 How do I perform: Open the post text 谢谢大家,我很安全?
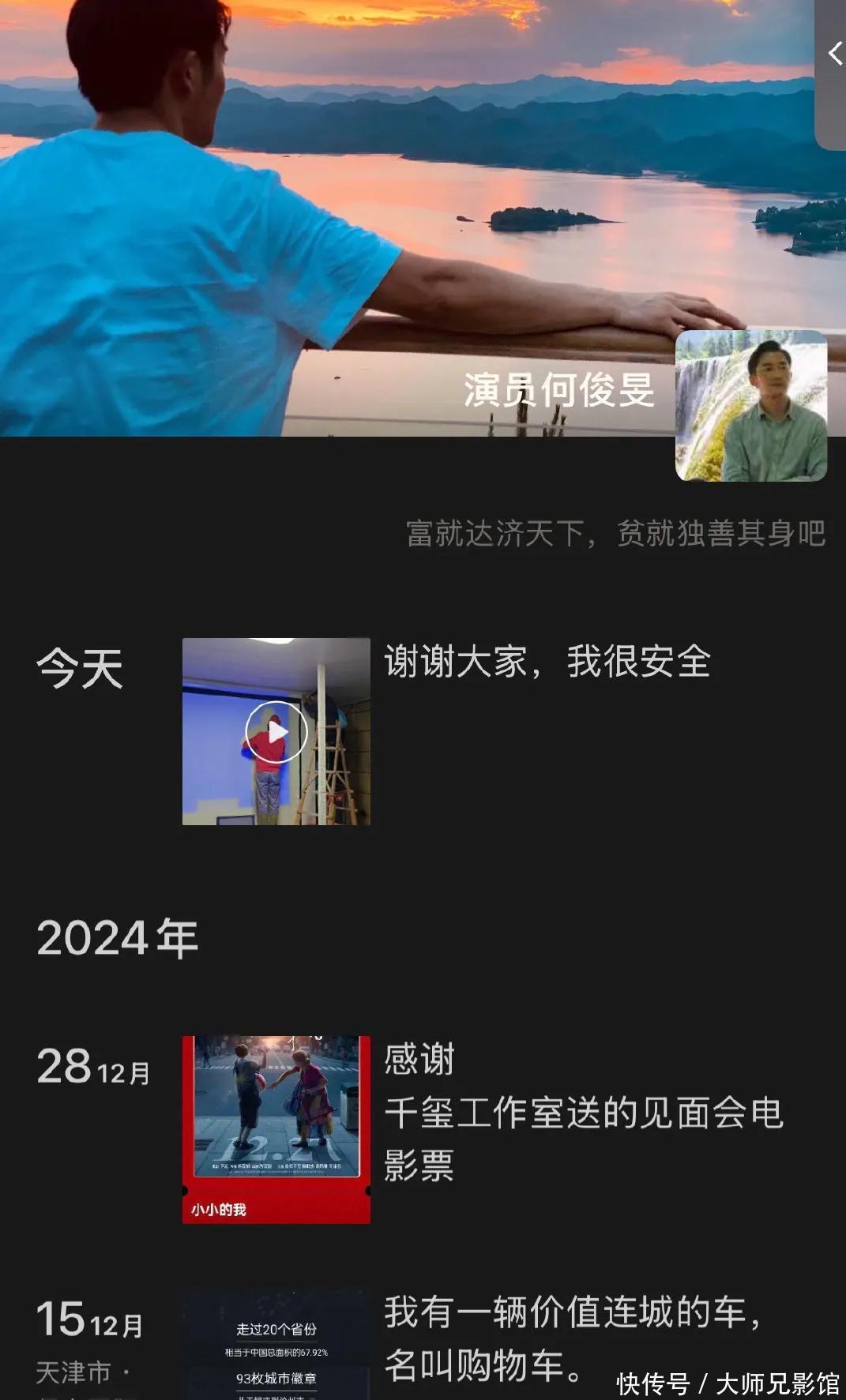coord(547,662)
